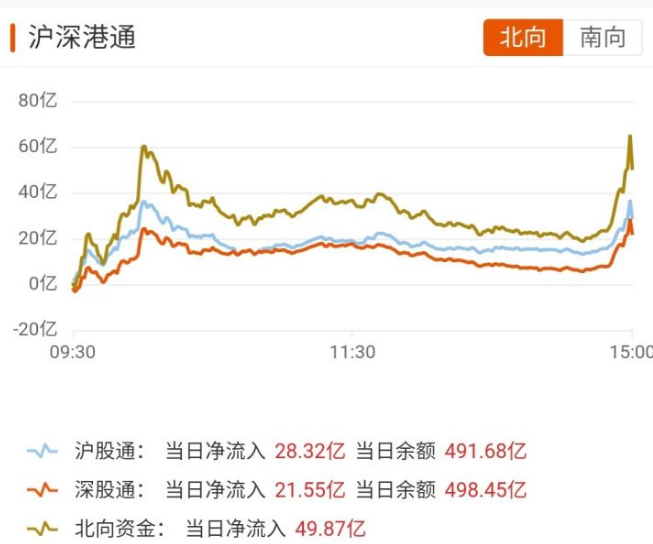Select the 北向 tab
The height and width of the screenshot is (544, 653).
point(524,38)
